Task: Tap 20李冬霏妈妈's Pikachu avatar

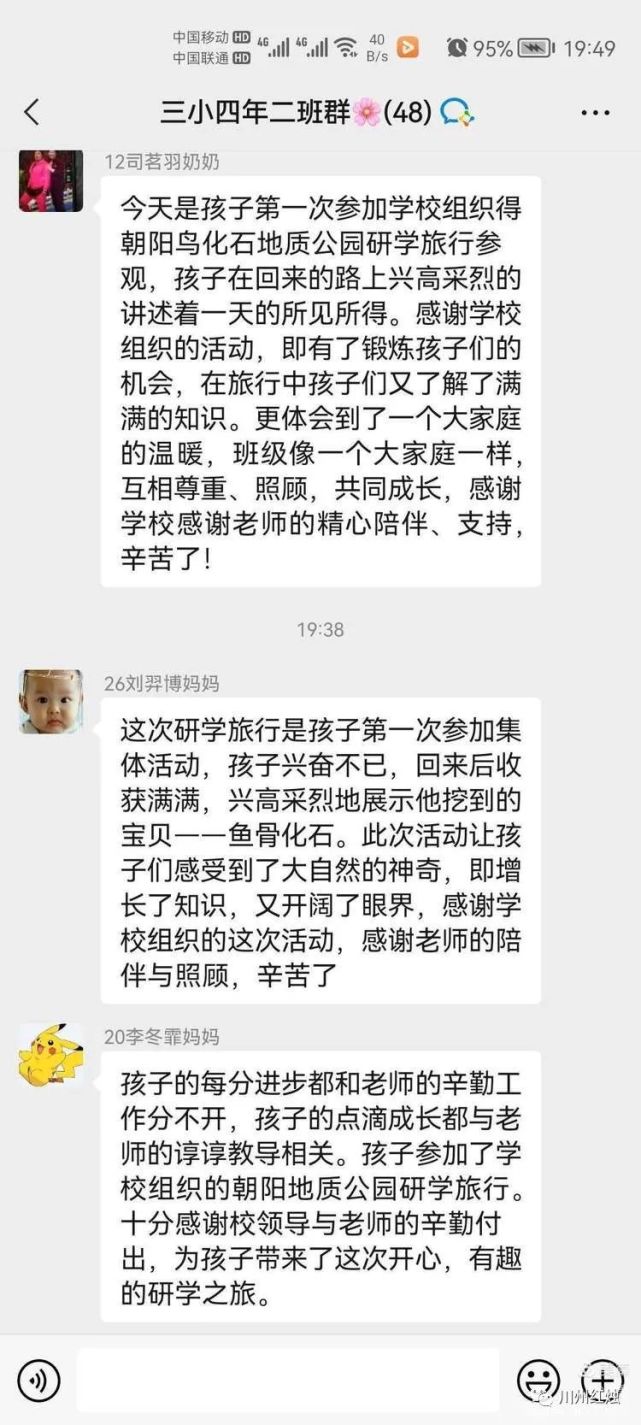Action: pos(50,1054)
